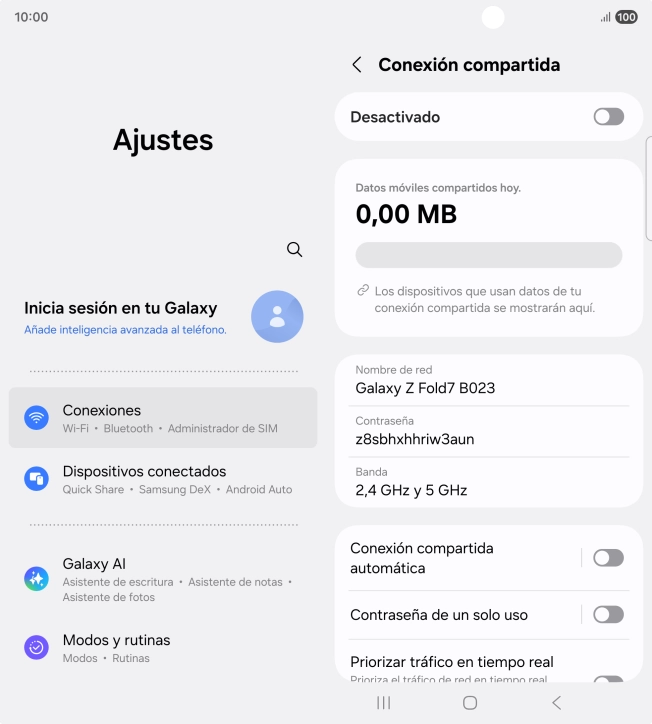
Task: Open Modos y rutinas
Action: pos(163,648)
